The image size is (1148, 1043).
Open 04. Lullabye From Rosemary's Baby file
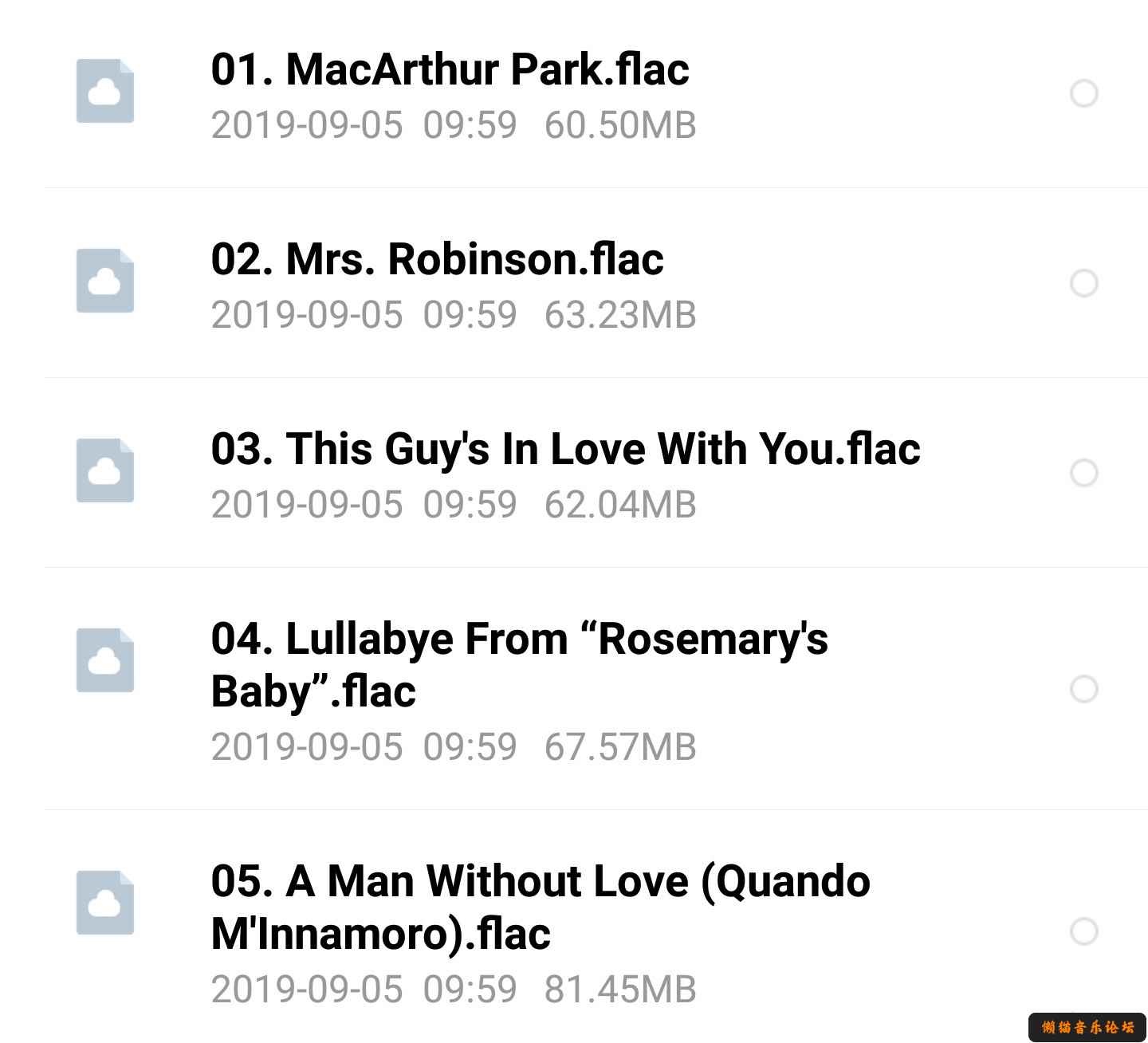(x=518, y=663)
